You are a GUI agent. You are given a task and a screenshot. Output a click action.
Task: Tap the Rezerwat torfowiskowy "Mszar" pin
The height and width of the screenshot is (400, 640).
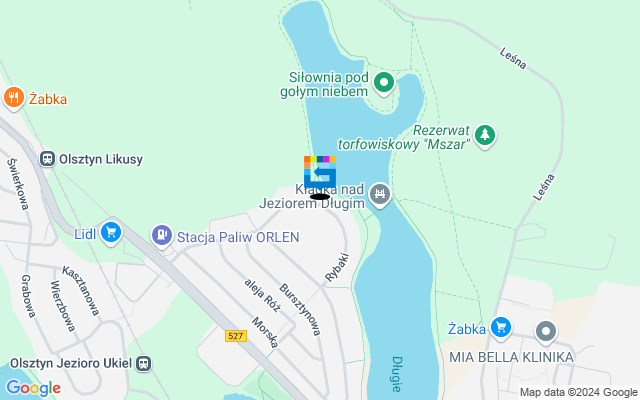coord(485,134)
